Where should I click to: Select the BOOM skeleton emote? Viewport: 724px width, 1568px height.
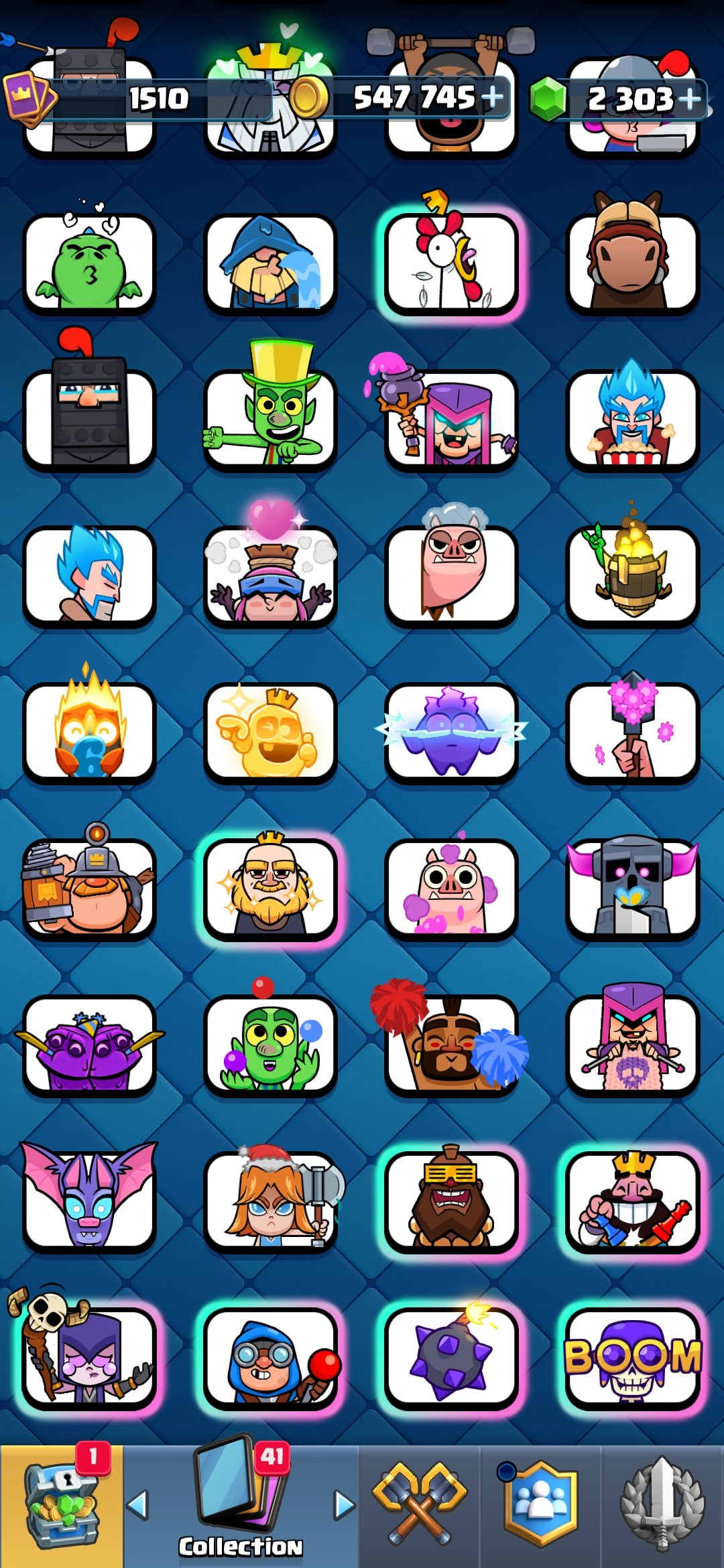[631, 1357]
